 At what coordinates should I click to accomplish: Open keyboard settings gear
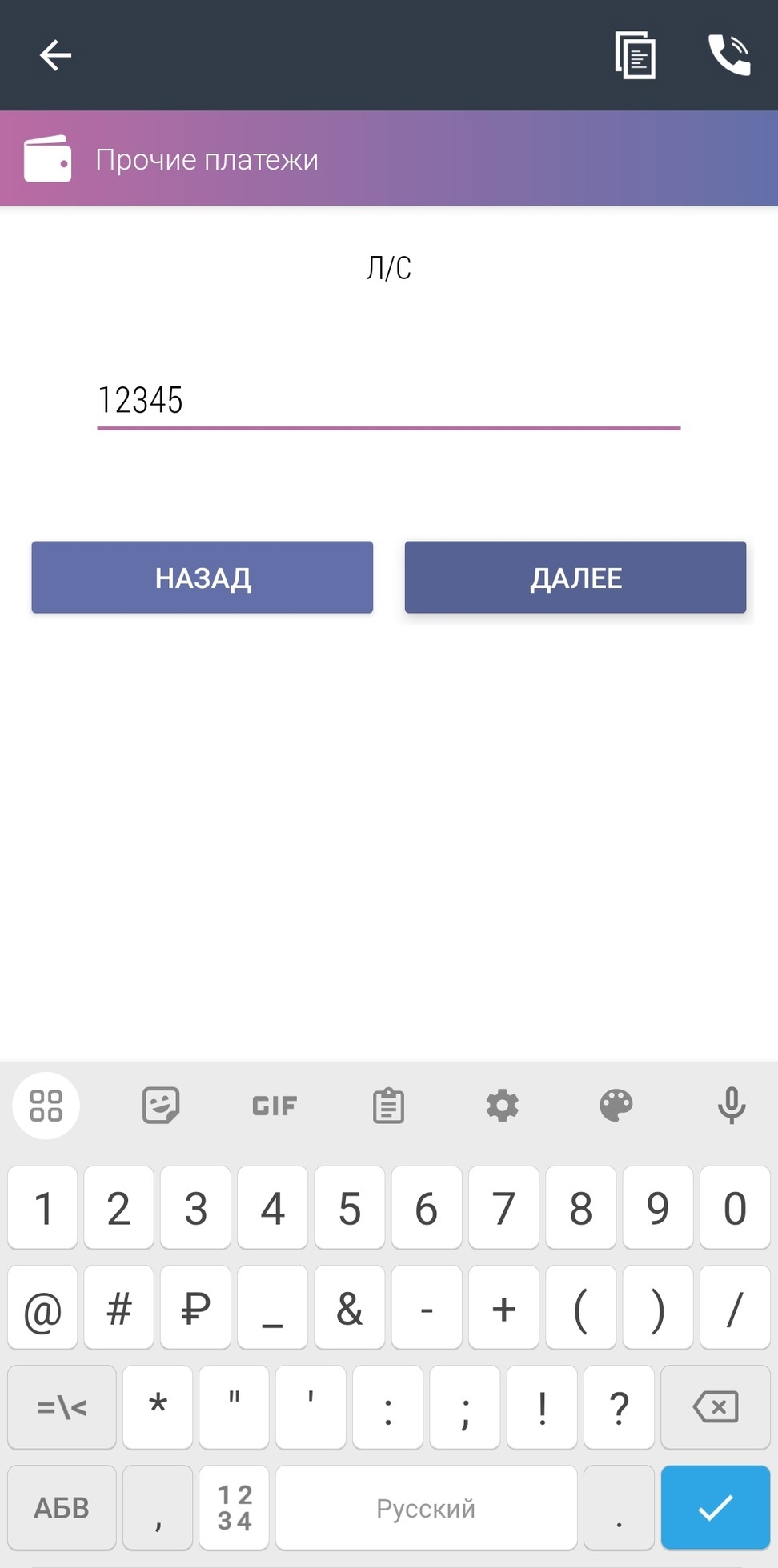coord(503,1106)
